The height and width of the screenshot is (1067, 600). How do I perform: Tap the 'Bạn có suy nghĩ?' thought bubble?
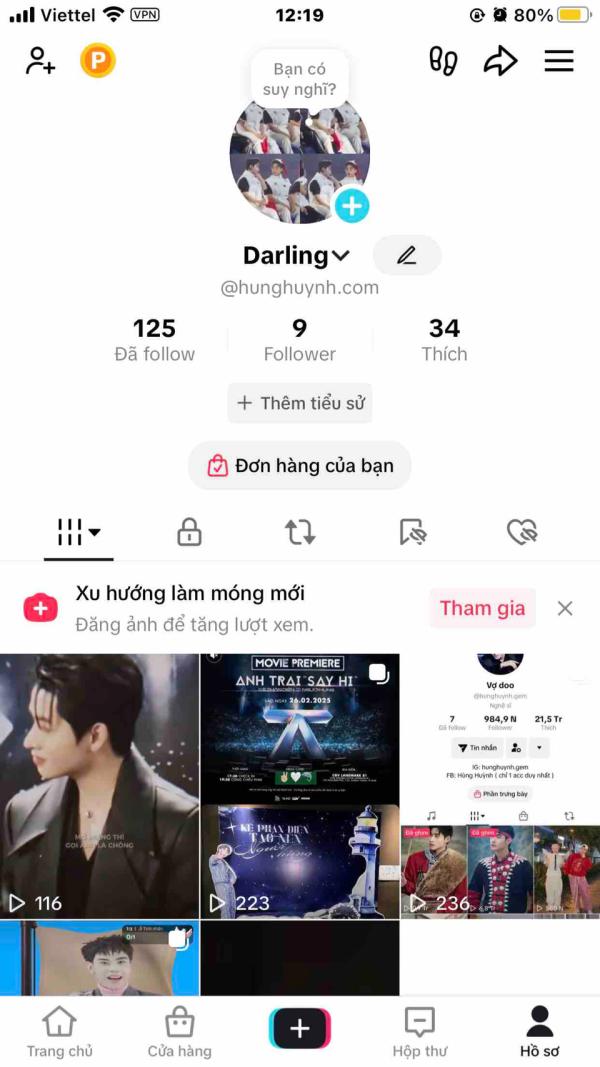point(299,79)
